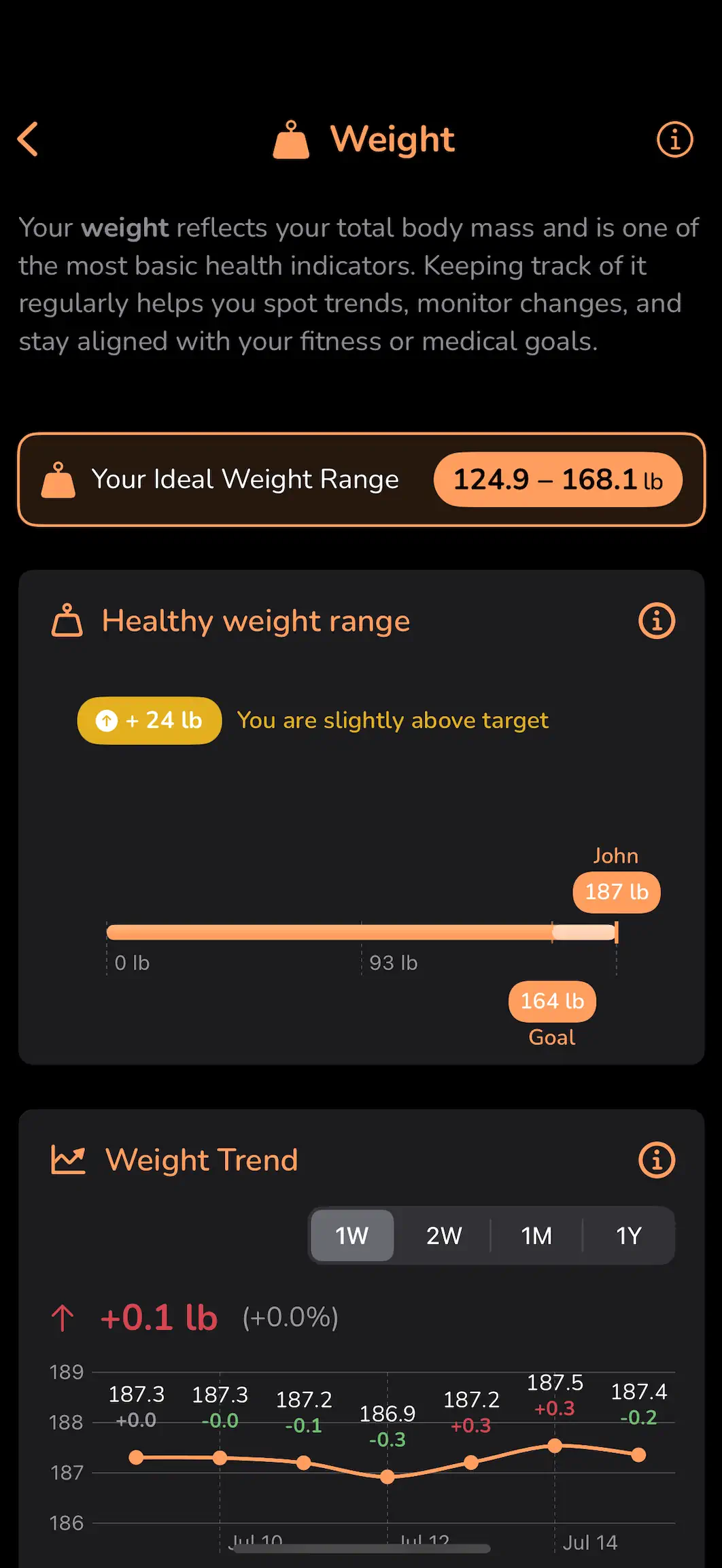The height and width of the screenshot is (1568, 722).
Task: Go back from the Weight screen
Action: [28, 139]
